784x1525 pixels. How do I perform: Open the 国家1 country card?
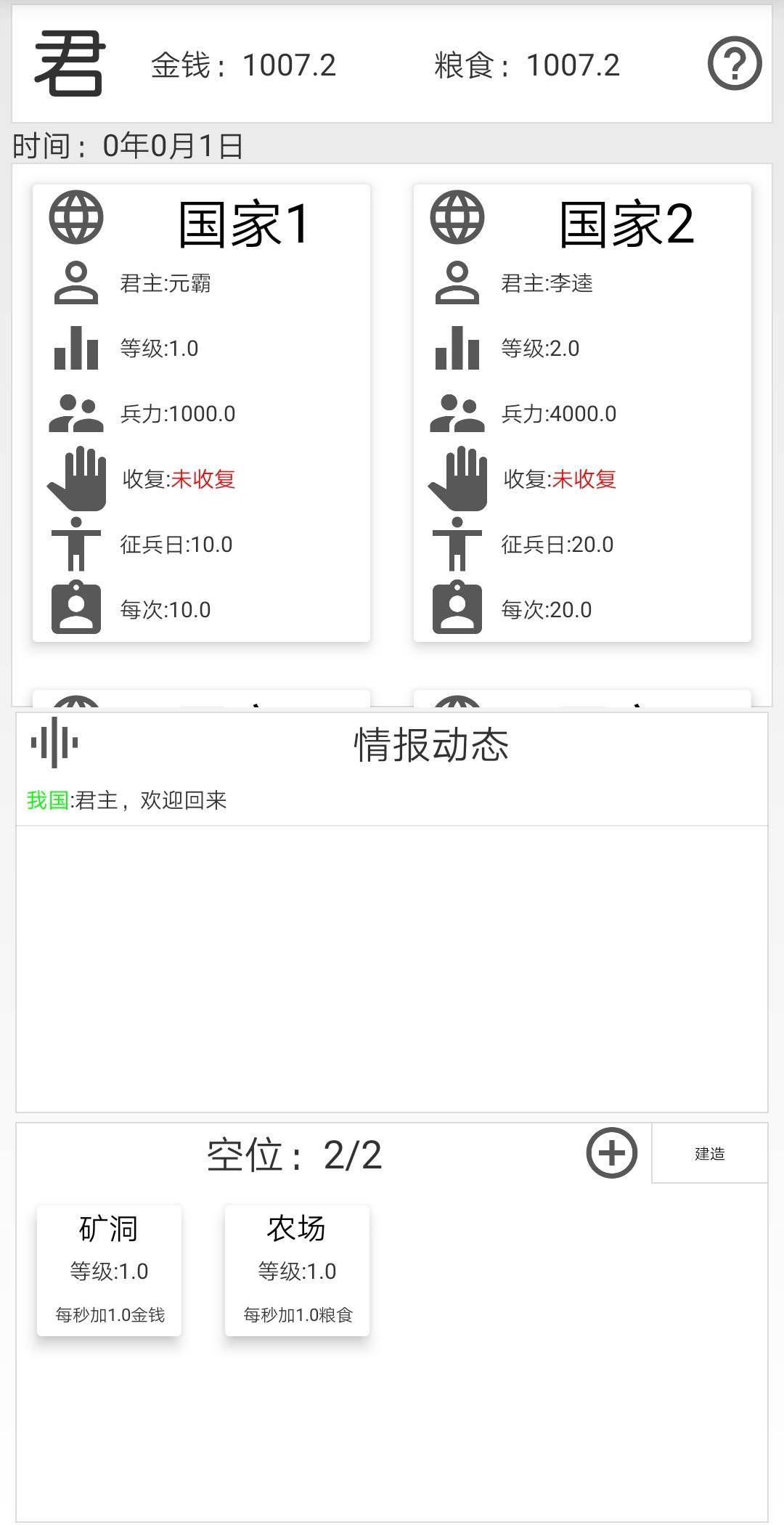(201, 412)
